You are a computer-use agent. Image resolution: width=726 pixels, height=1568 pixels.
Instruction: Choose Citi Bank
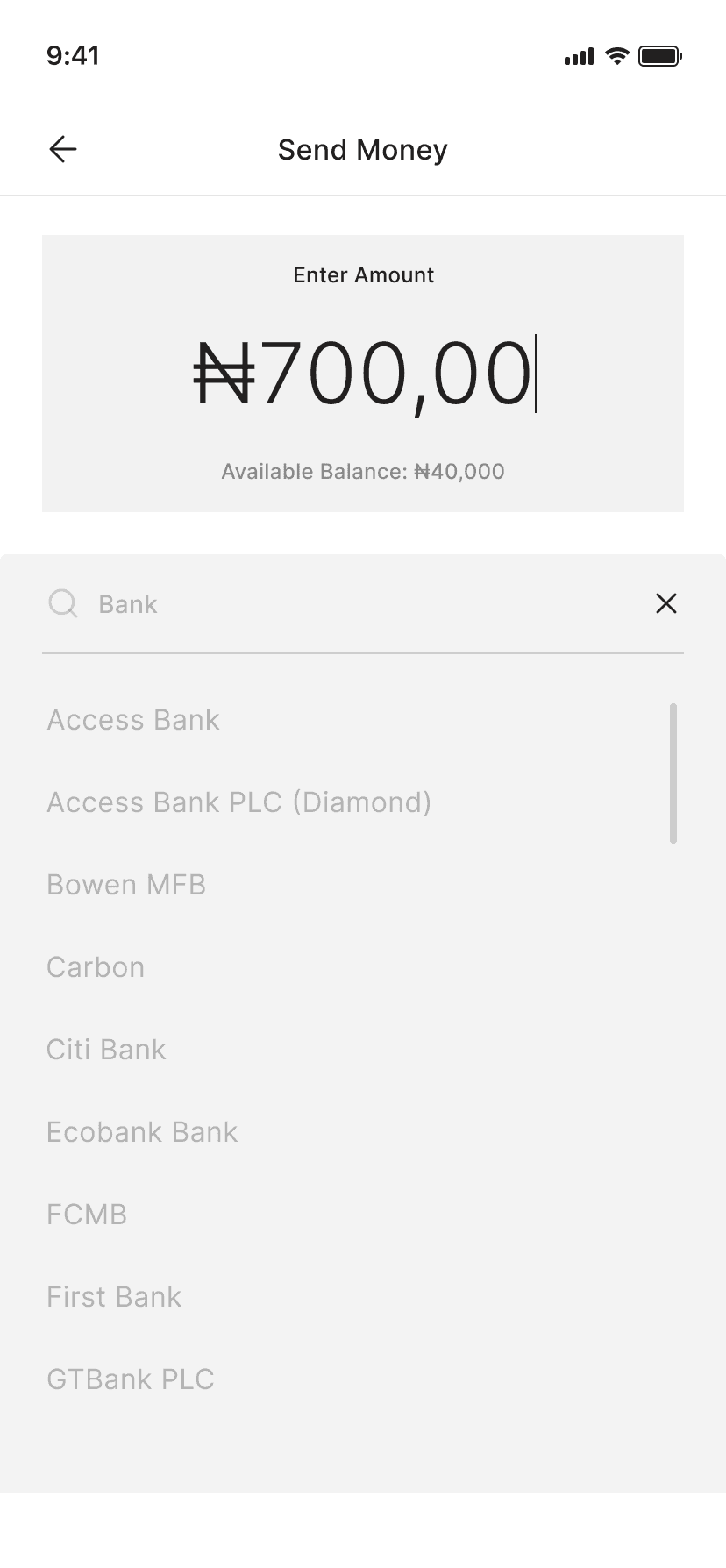coord(106,1050)
